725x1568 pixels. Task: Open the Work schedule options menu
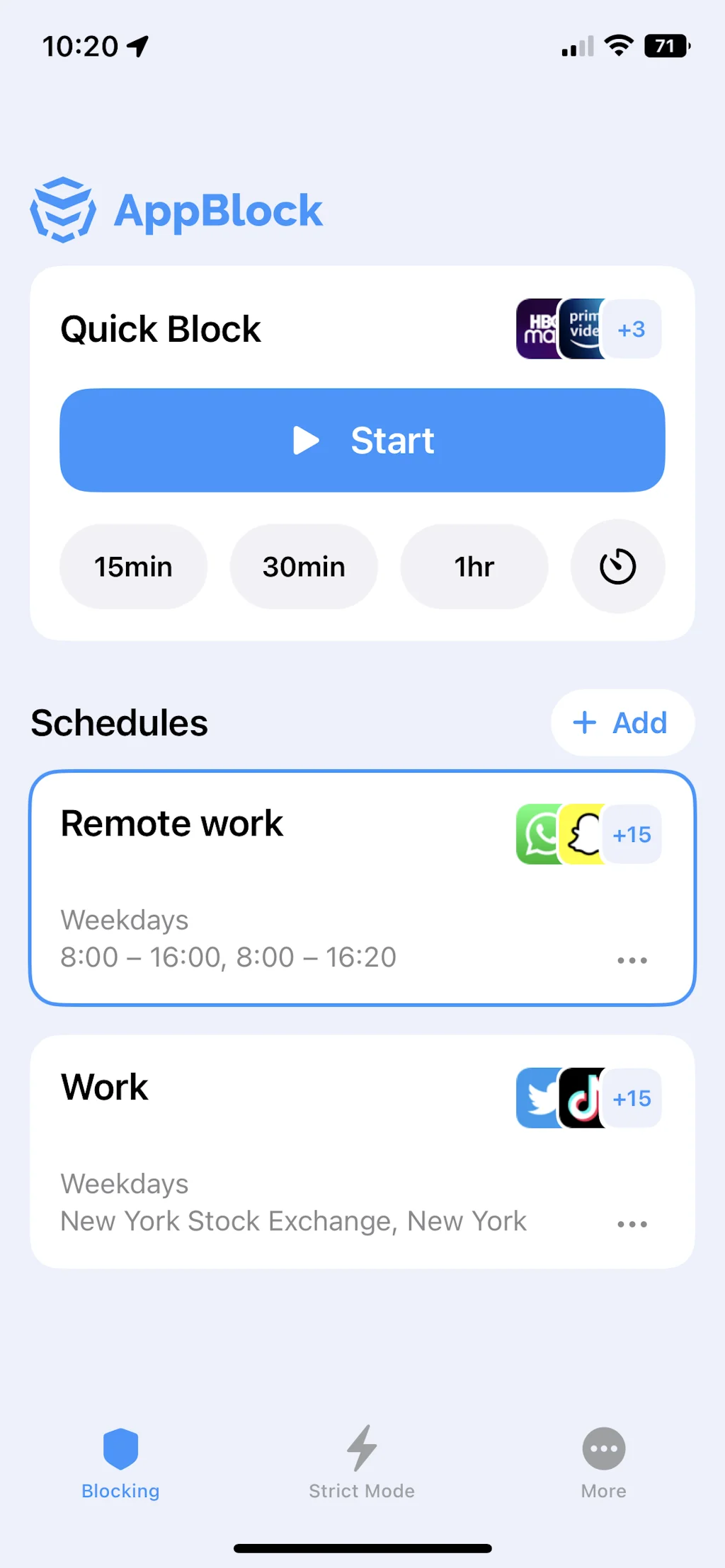click(632, 1223)
